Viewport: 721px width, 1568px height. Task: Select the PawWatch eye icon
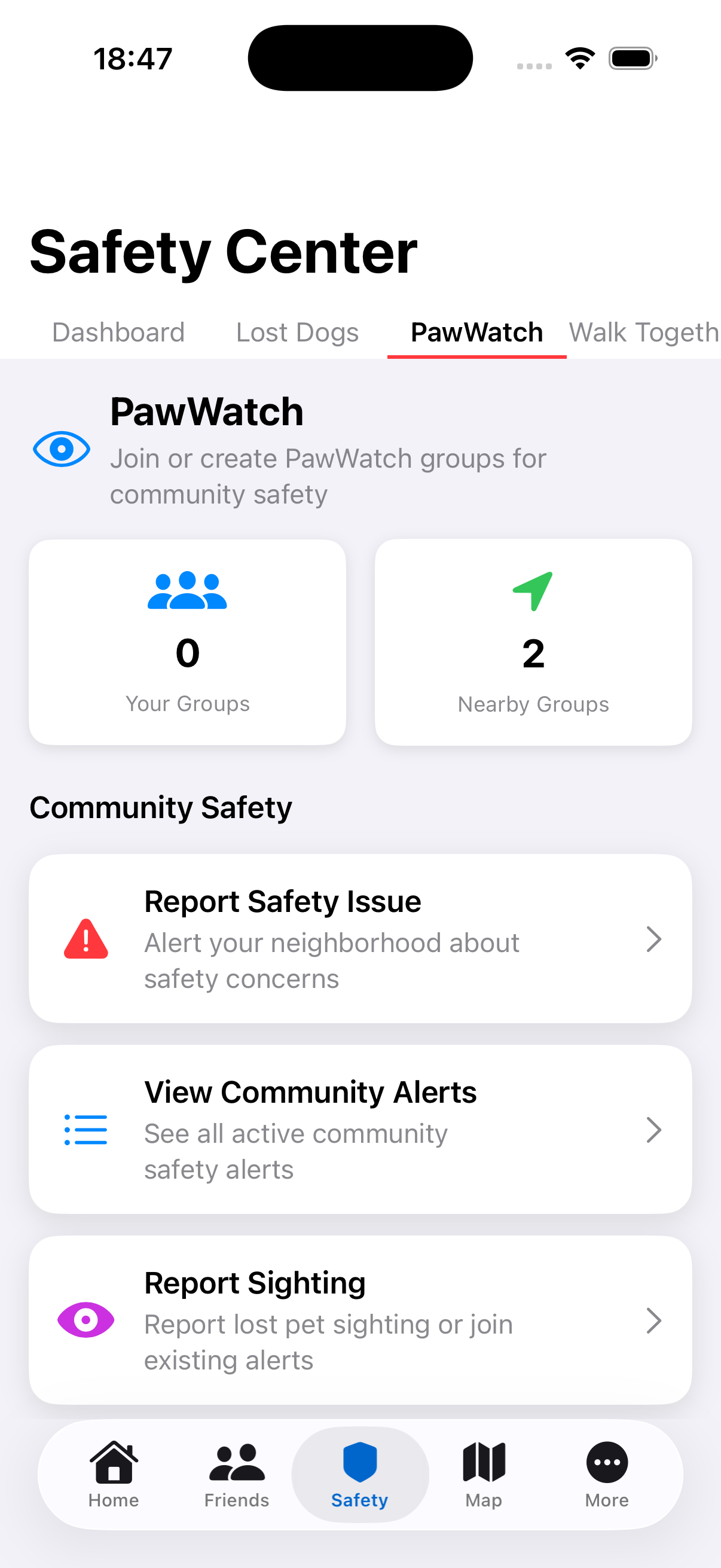tap(62, 450)
